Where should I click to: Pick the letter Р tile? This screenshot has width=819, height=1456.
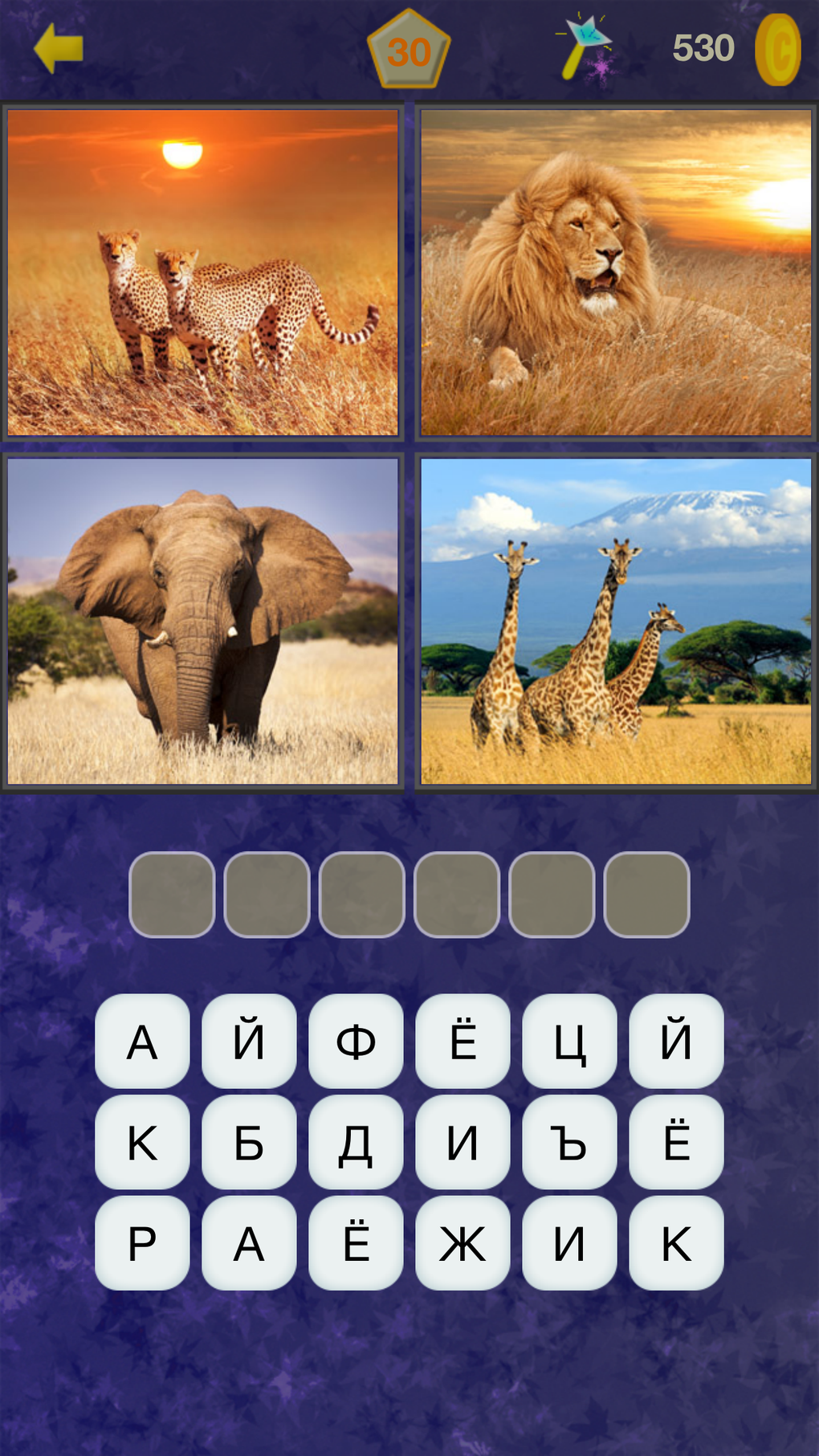[142, 1243]
